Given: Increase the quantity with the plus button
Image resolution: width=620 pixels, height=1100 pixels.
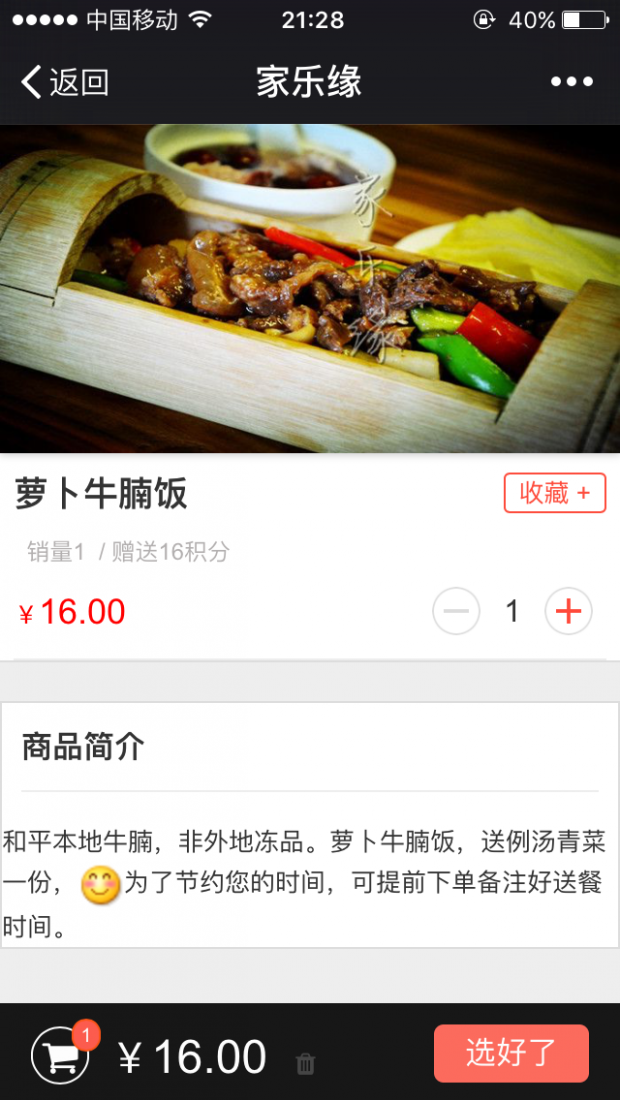Looking at the screenshot, I should [x=568, y=611].
